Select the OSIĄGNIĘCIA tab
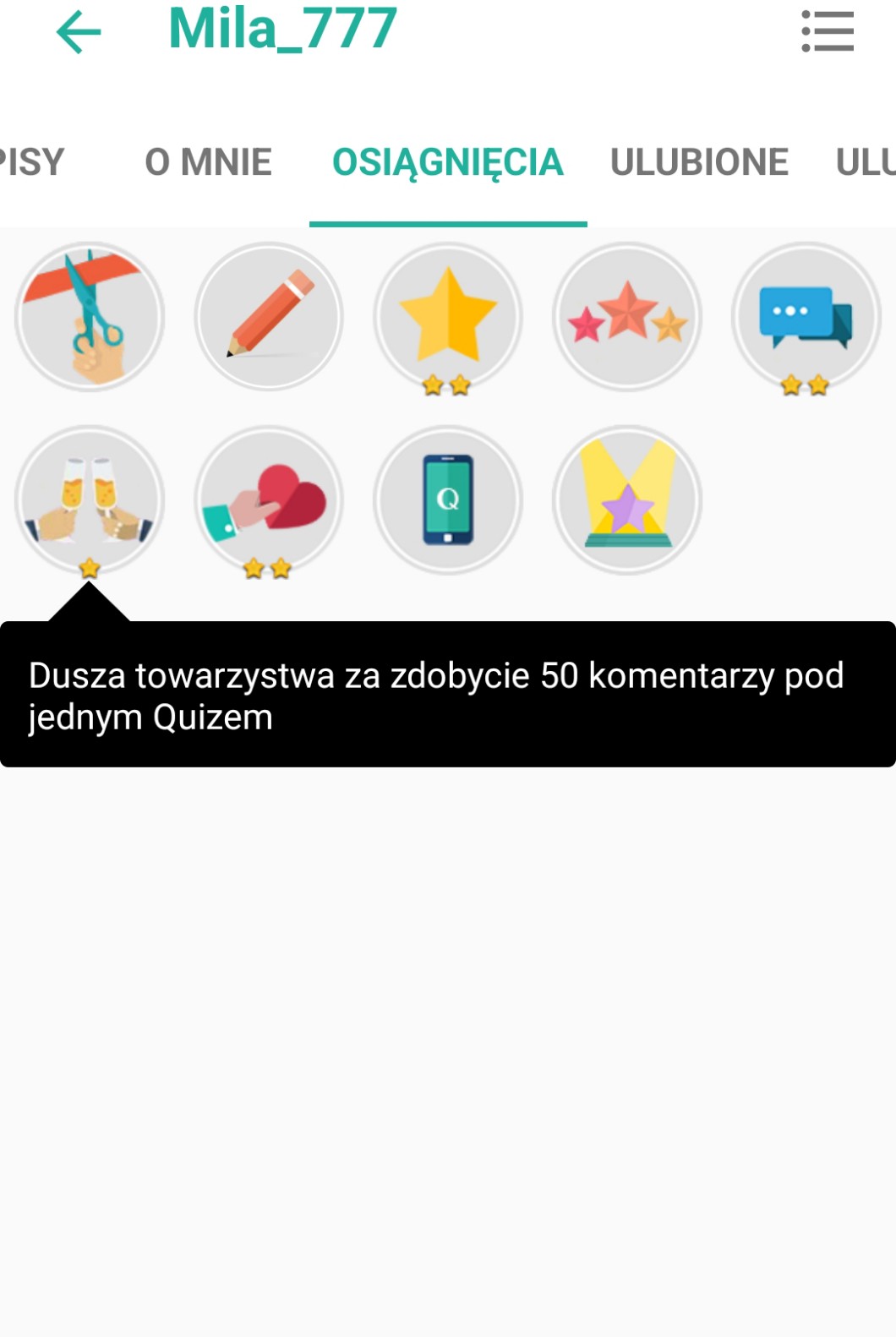Viewport: 896px width, 1337px height. coord(448,162)
